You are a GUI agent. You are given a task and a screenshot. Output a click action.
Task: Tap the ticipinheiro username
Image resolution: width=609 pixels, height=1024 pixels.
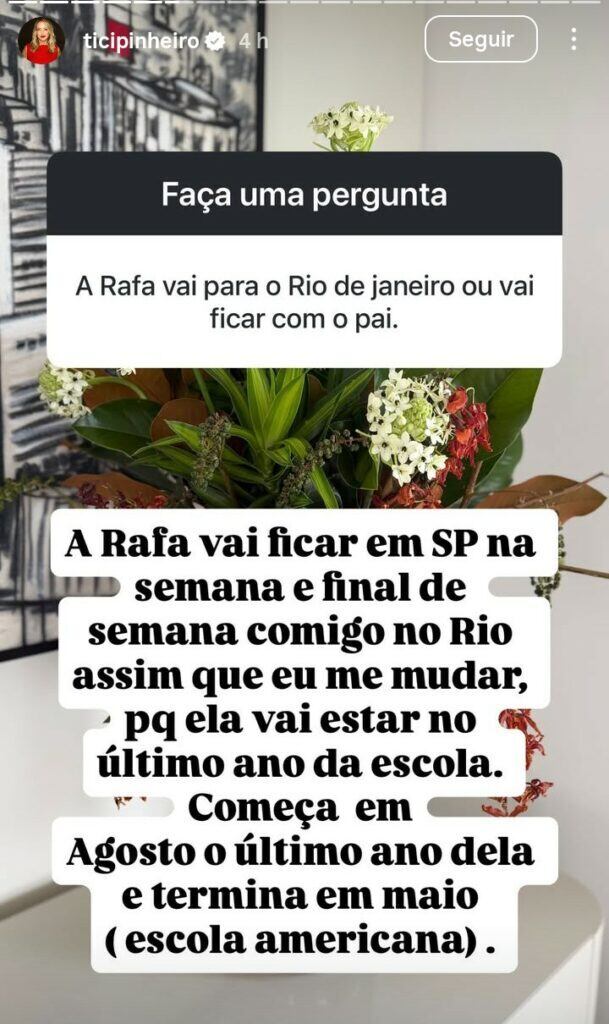pyautogui.click(x=140, y=41)
